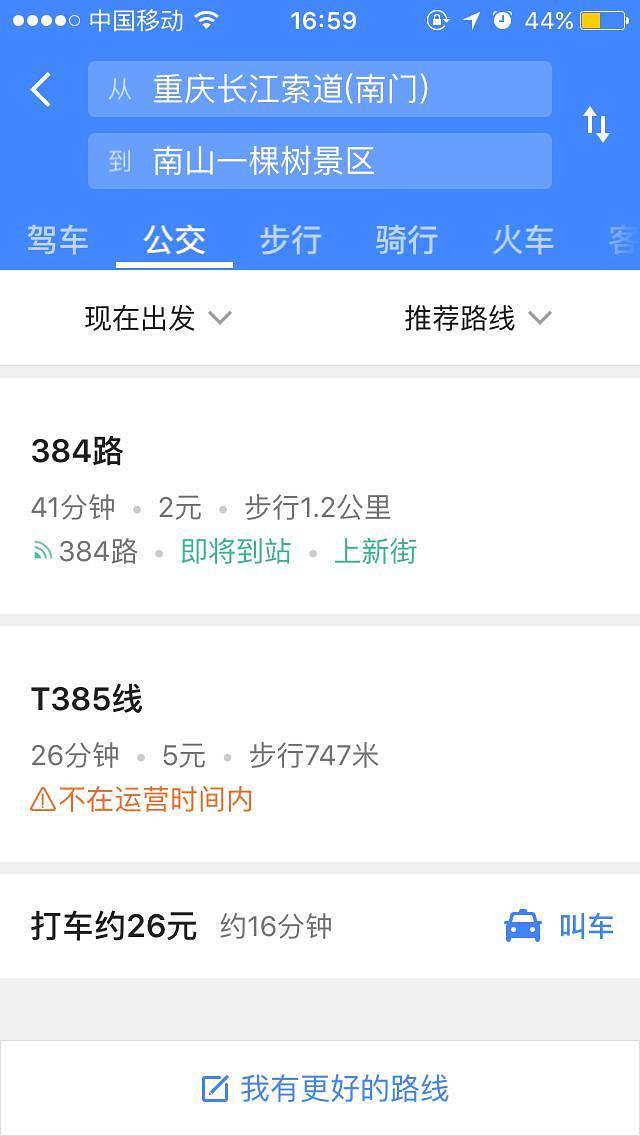Open the 骑行 tab

(407, 240)
